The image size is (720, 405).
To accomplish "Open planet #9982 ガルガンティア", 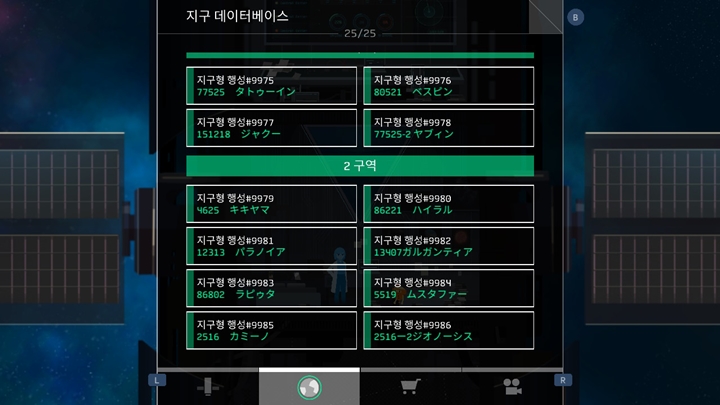I will coord(448,246).
